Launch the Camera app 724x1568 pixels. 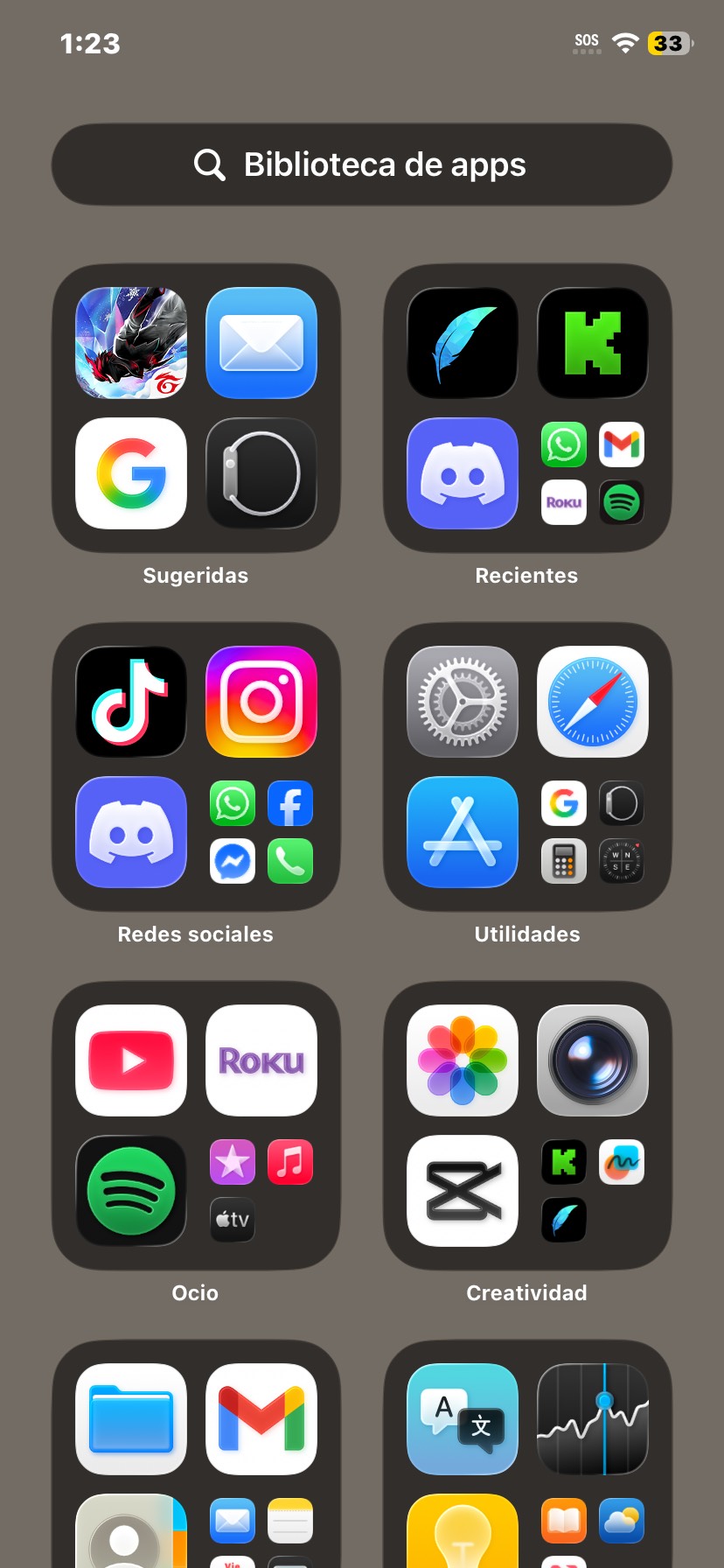(593, 1060)
